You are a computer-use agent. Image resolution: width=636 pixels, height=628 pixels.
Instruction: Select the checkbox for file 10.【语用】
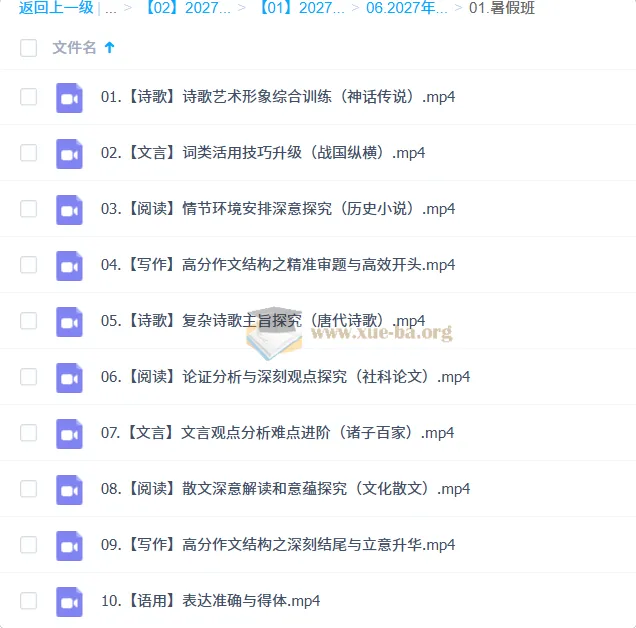(28, 601)
